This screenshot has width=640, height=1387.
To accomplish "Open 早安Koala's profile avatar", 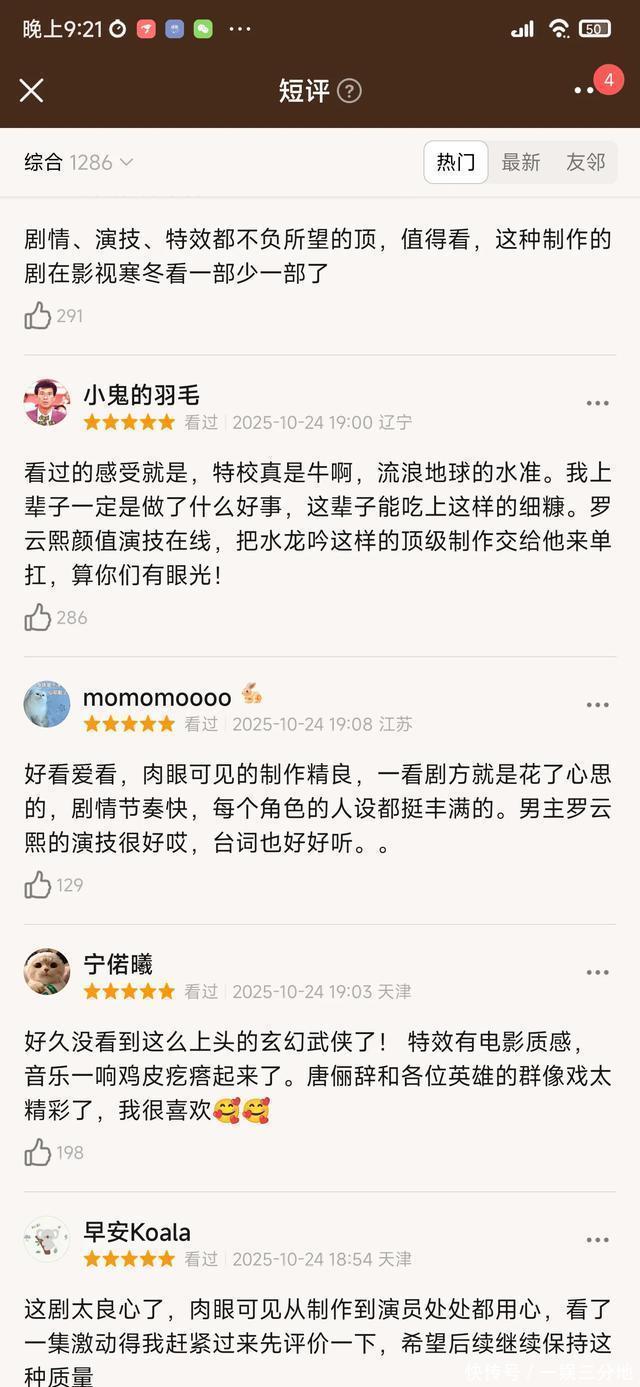I will point(47,1239).
